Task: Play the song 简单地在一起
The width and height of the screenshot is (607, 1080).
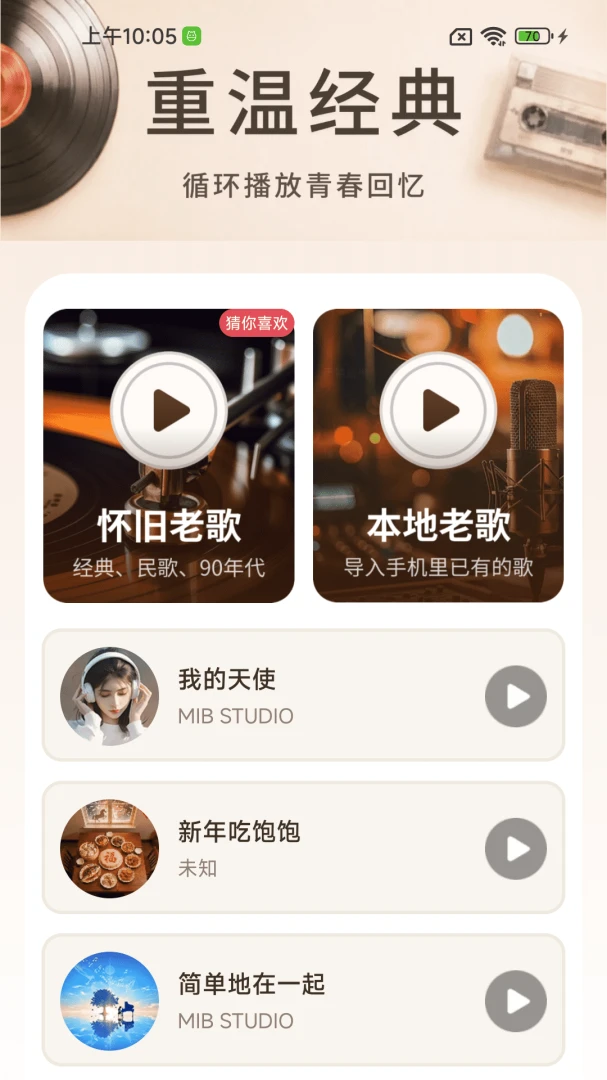Action: (516, 1001)
